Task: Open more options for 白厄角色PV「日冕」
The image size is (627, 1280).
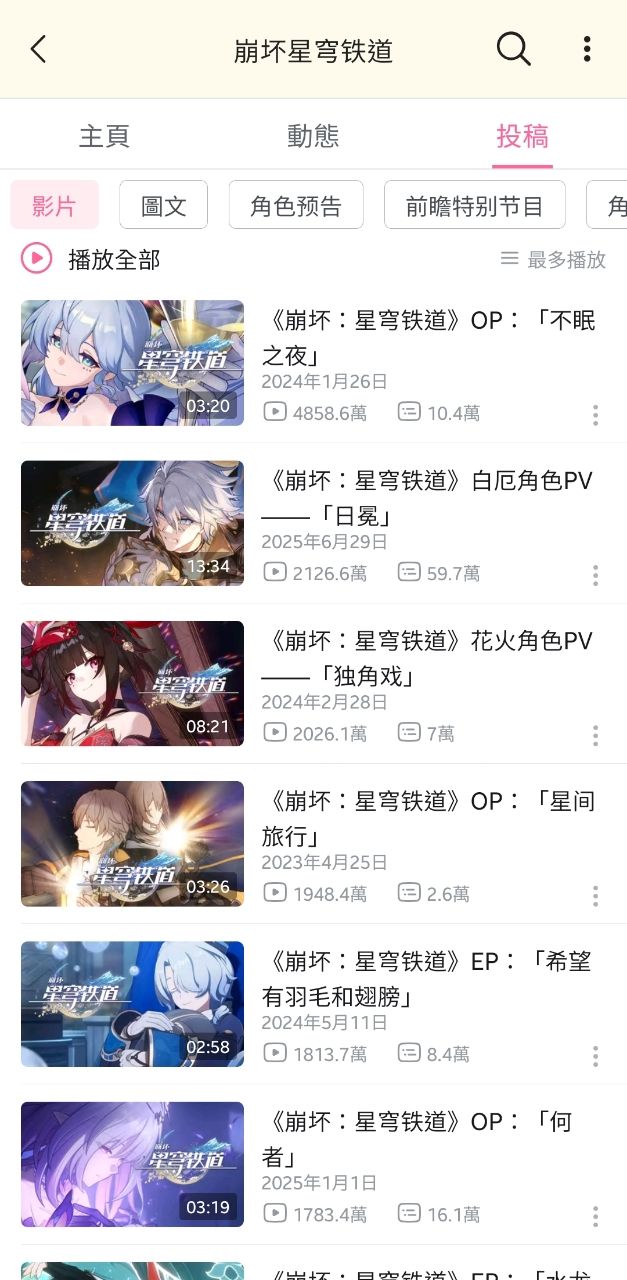Action: tap(595, 575)
